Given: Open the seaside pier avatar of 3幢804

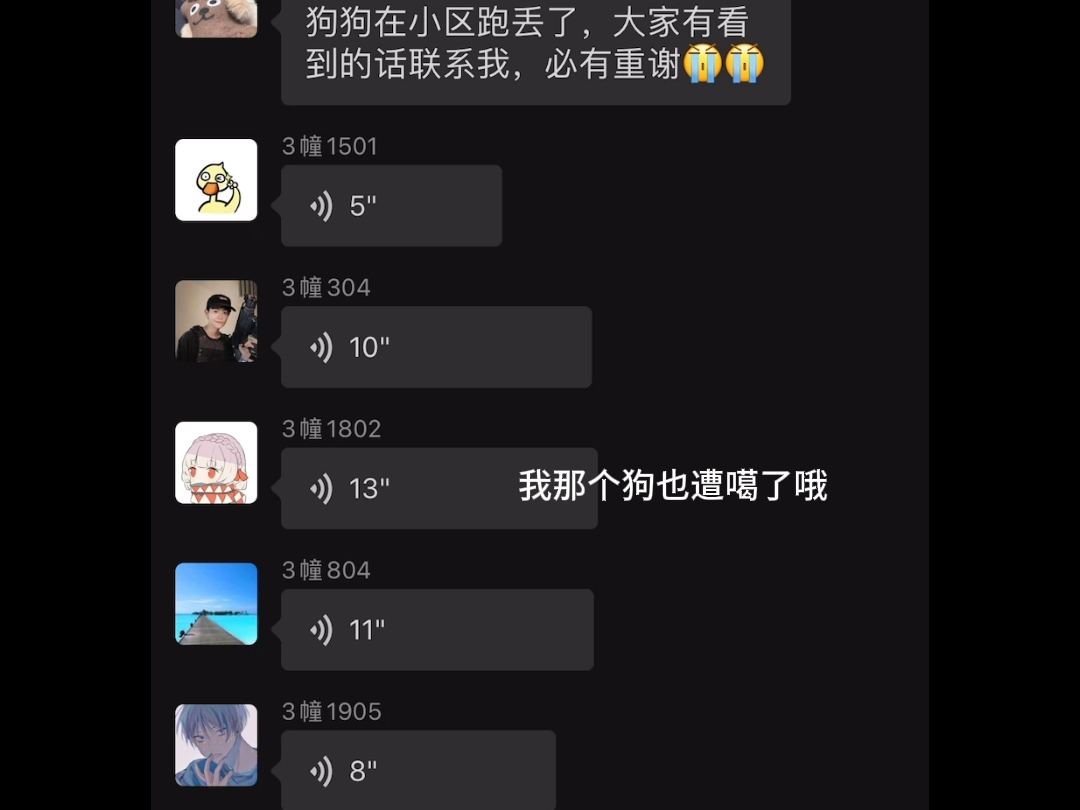Looking at the screenshot, I should coord(216,604).
